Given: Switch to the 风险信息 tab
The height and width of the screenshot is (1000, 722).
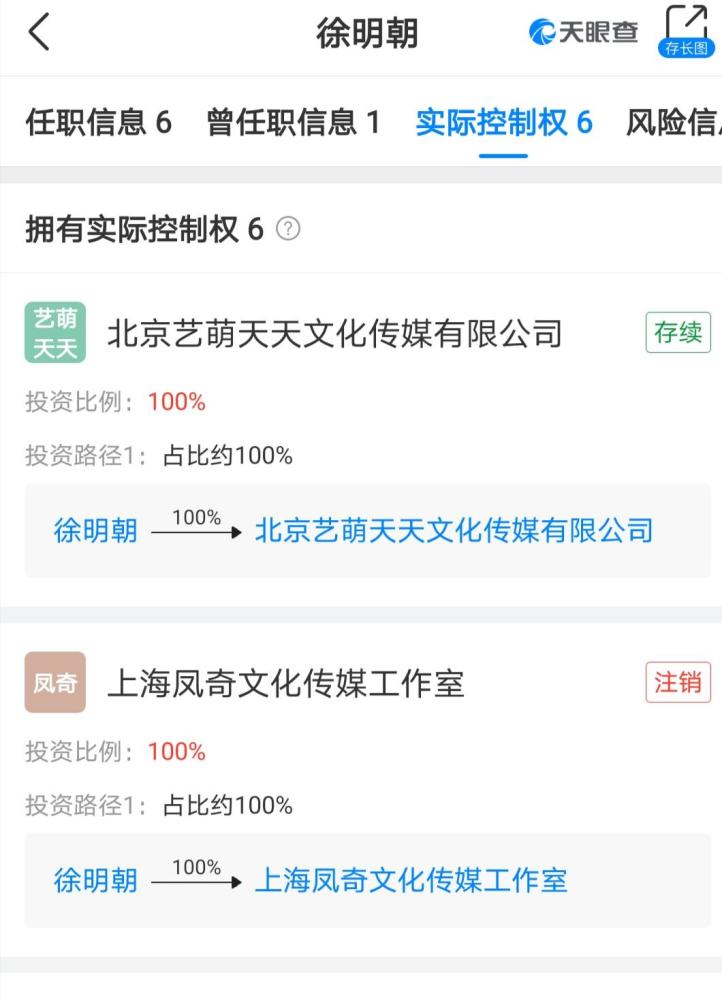Looking at the screenshot, I should click(674, 122).
